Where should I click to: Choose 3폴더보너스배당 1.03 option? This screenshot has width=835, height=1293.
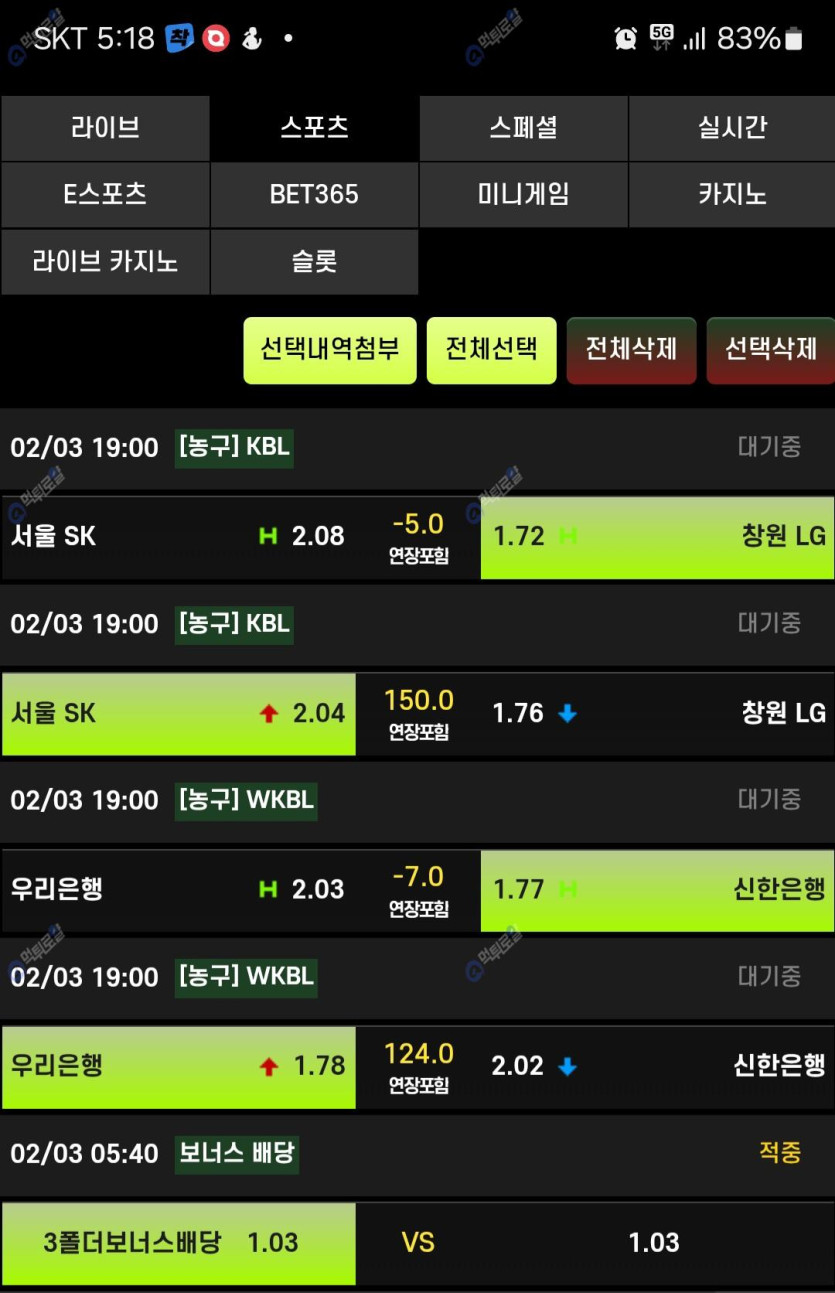coord(178,1243)
